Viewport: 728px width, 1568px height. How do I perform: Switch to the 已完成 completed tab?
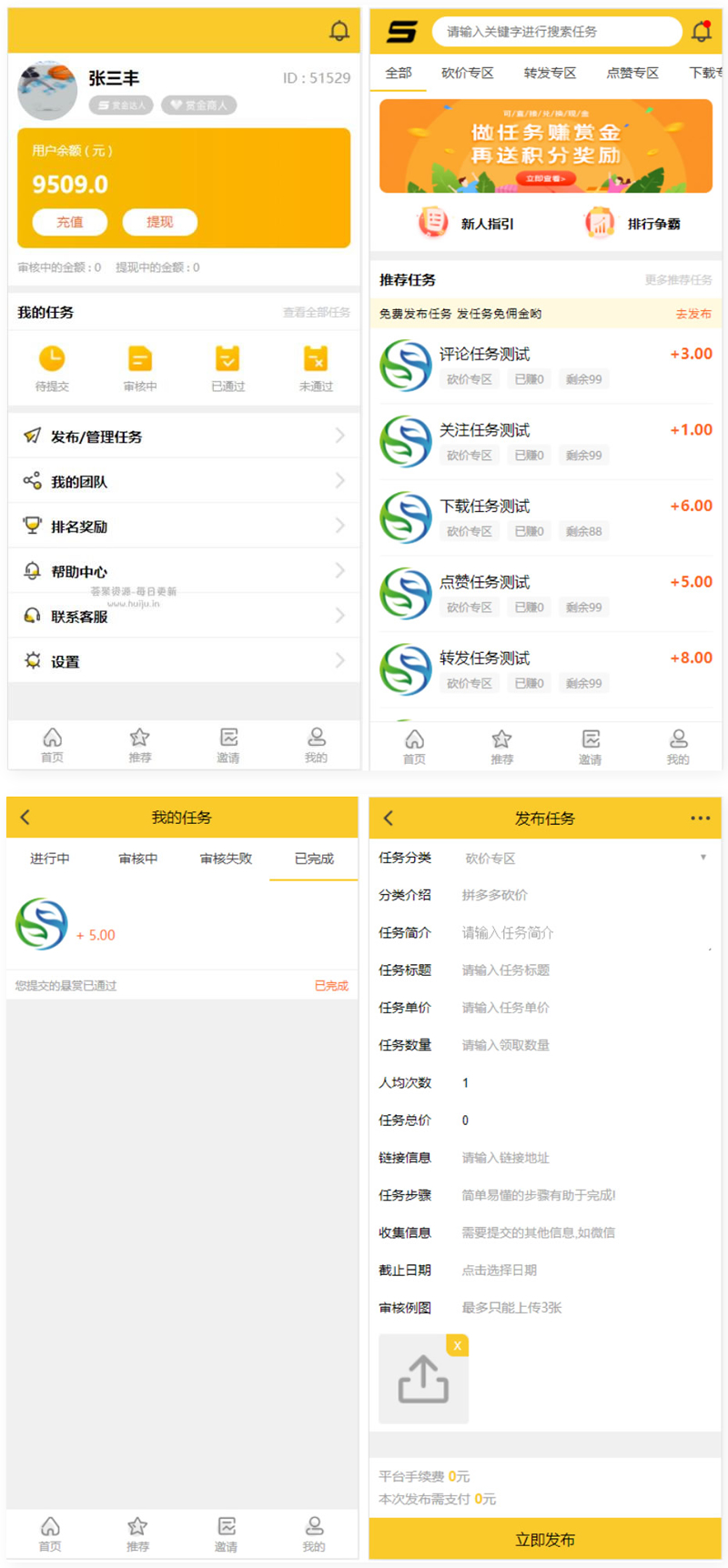click(x=313, y=858)
